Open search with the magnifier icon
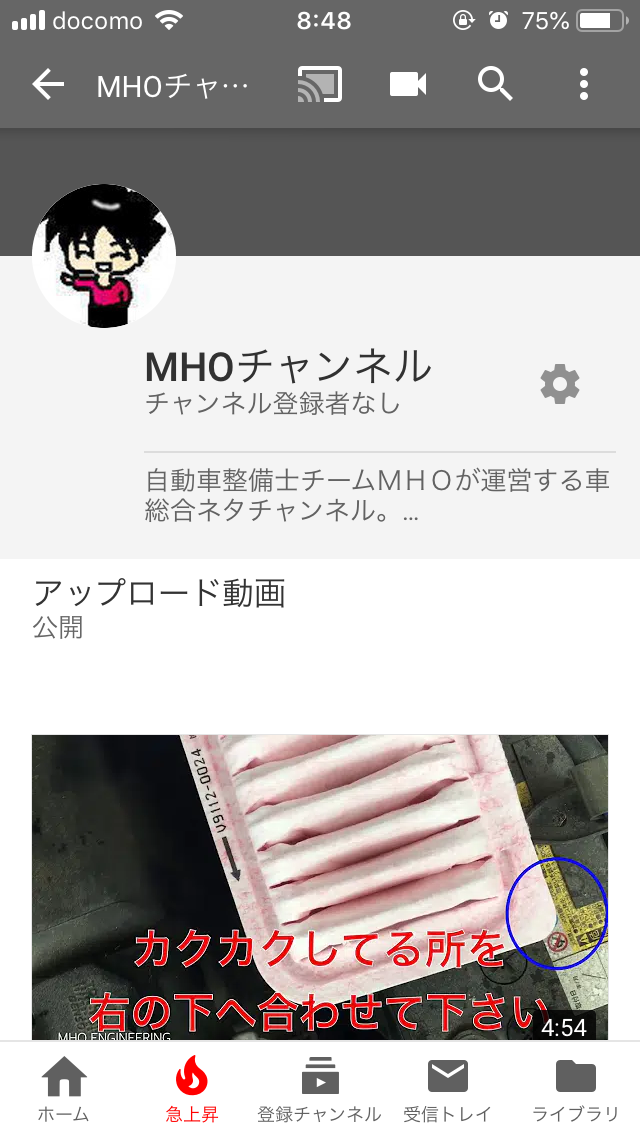 (495, 85)
